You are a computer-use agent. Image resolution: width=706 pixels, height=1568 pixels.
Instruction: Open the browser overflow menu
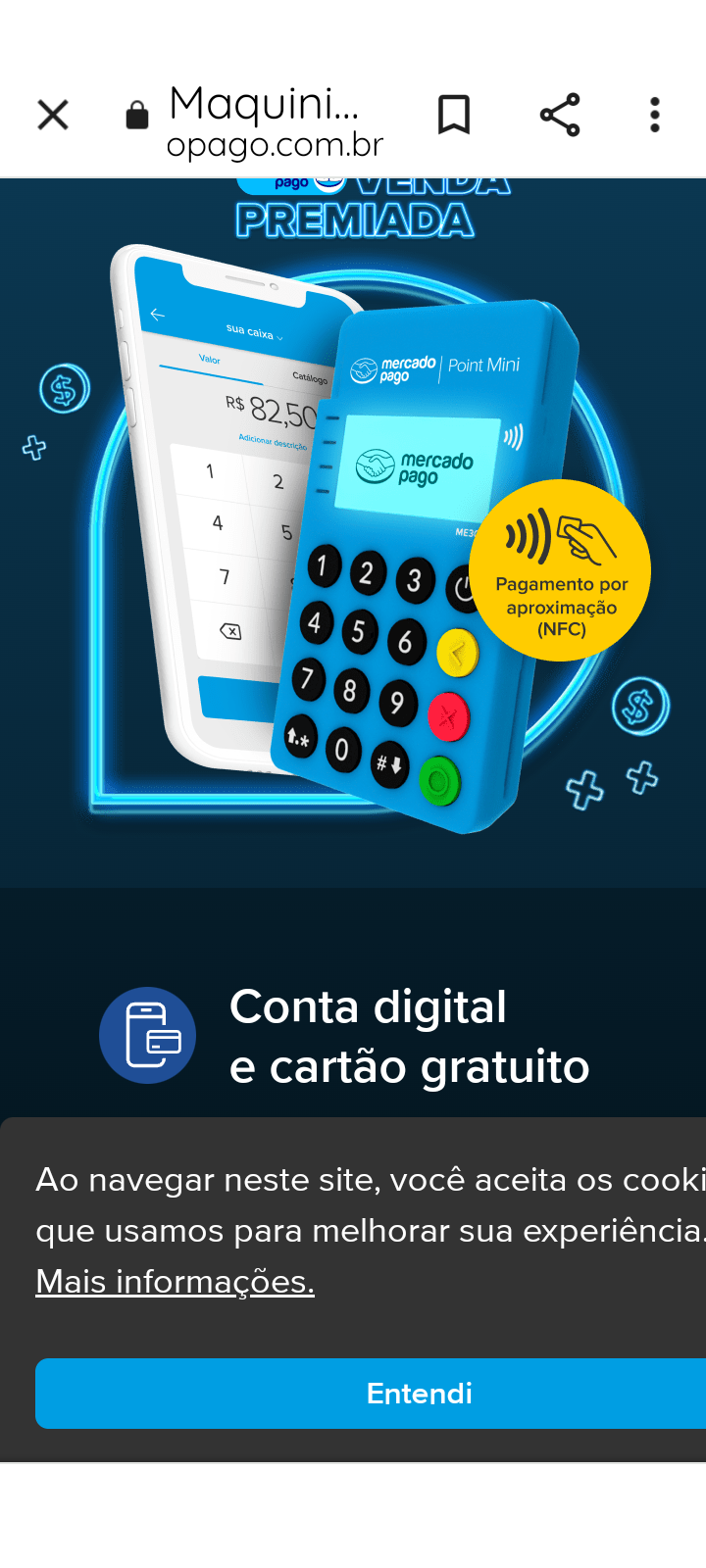click(x=655, y=115)
